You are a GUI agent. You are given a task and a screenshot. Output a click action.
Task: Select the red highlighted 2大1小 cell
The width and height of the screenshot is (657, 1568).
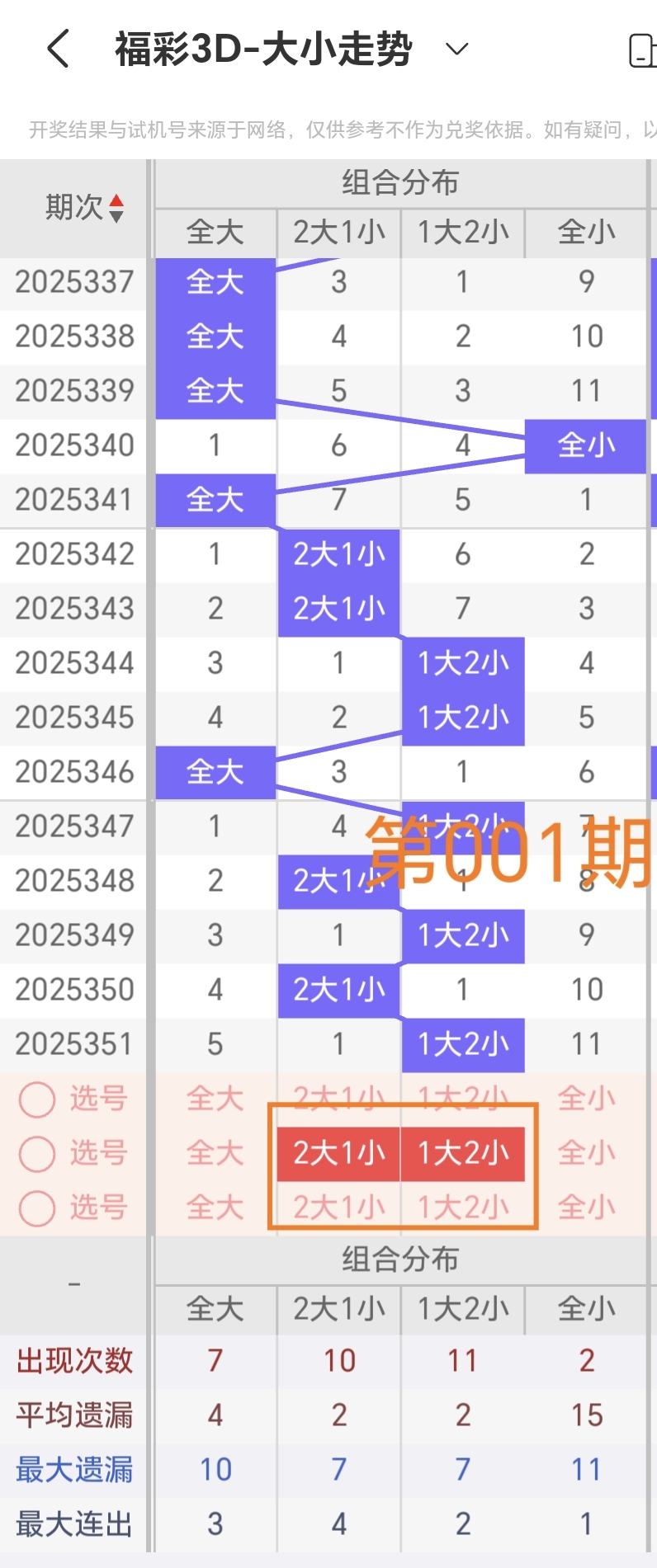338,1154
